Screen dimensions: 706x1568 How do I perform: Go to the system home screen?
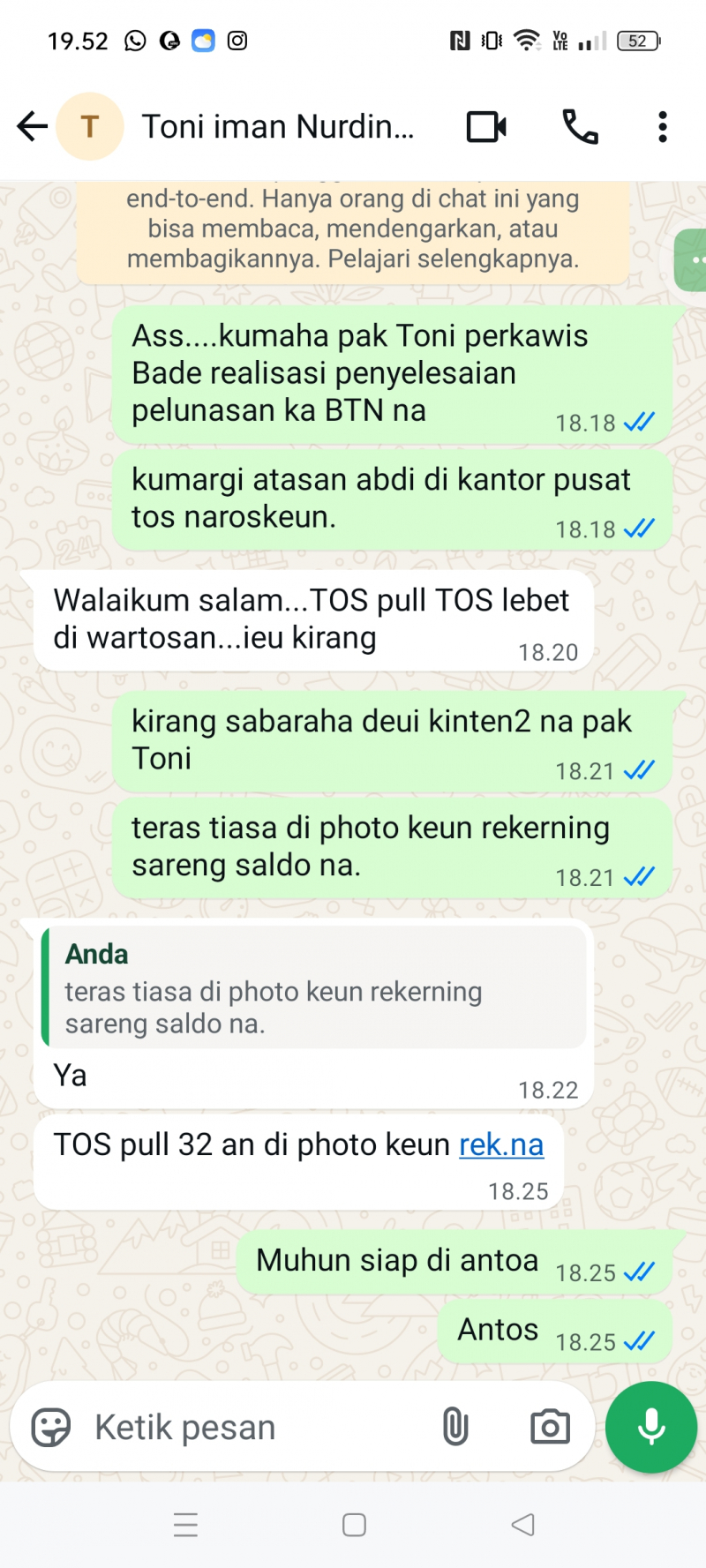point(354,1525)
